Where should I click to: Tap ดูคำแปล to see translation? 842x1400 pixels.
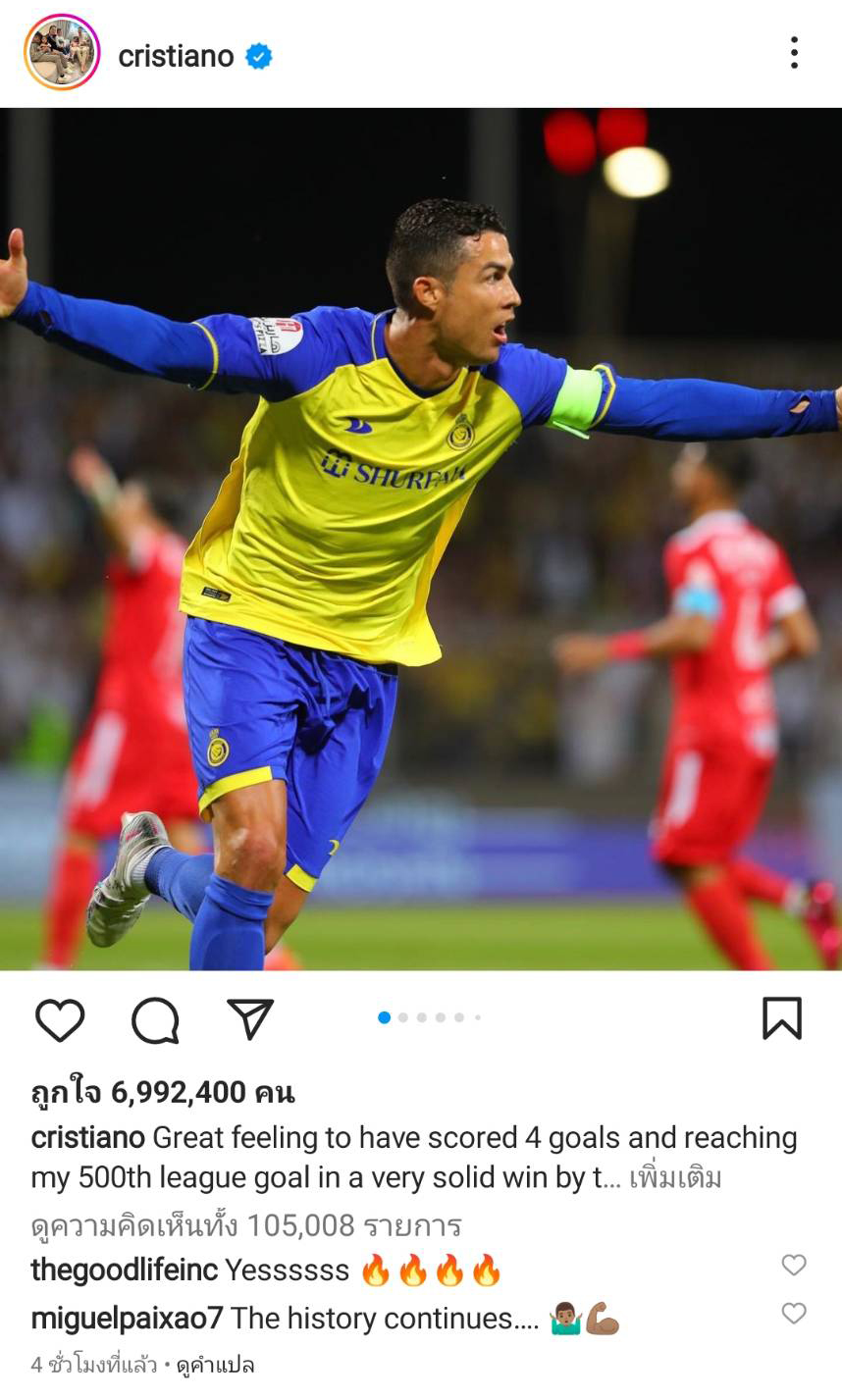point(215,1365)
